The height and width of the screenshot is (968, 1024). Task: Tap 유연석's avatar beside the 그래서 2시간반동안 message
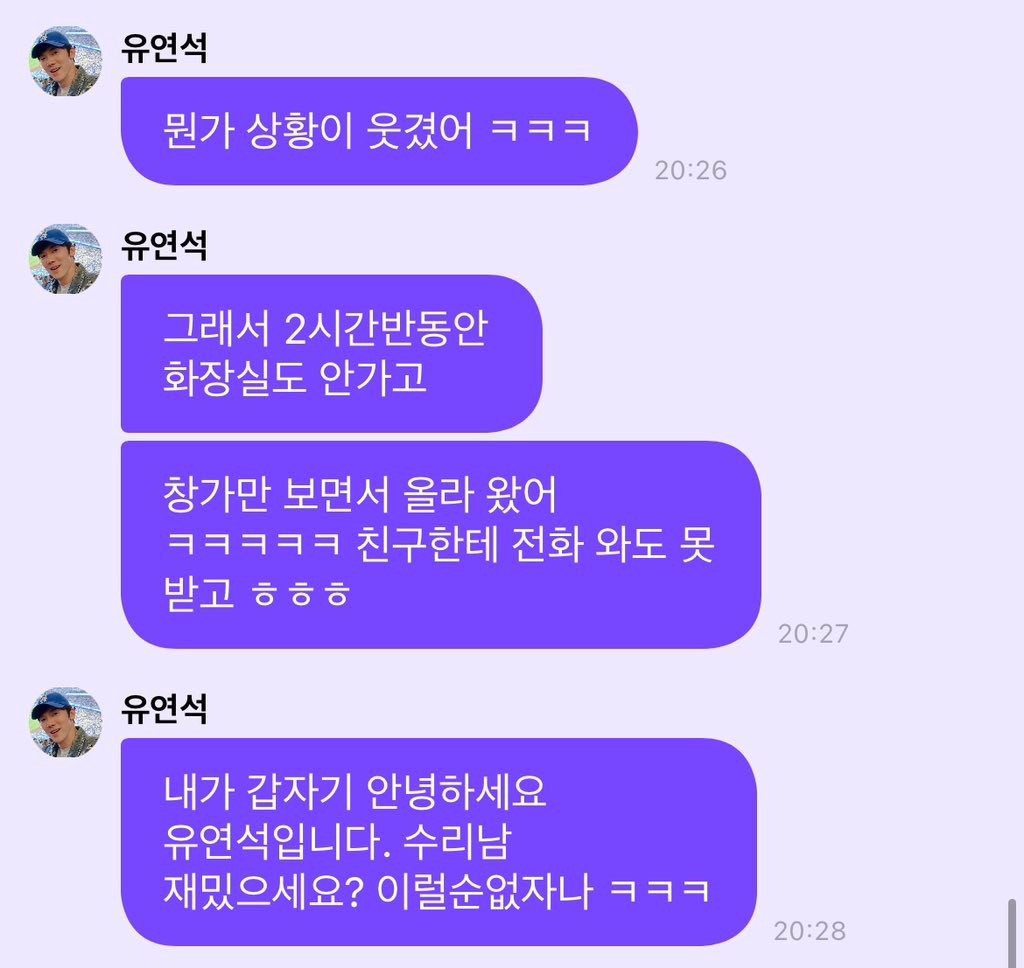pyautogui.click(x=66, y=259)
